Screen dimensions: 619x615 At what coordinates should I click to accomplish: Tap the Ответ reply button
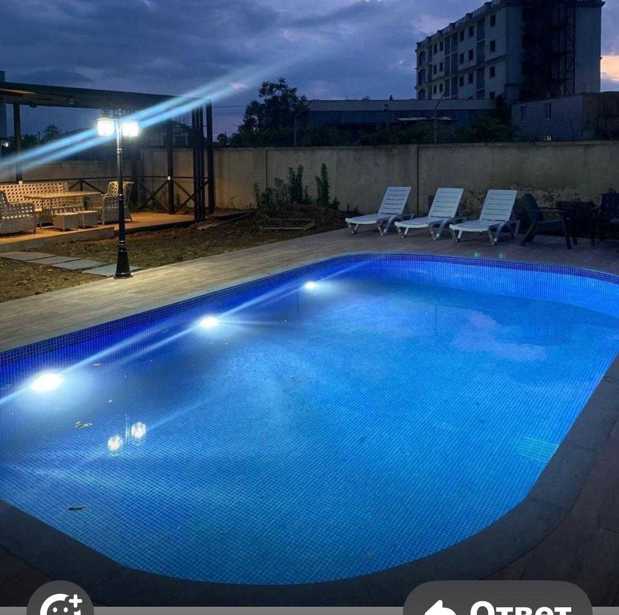click(x=497, y=604)
